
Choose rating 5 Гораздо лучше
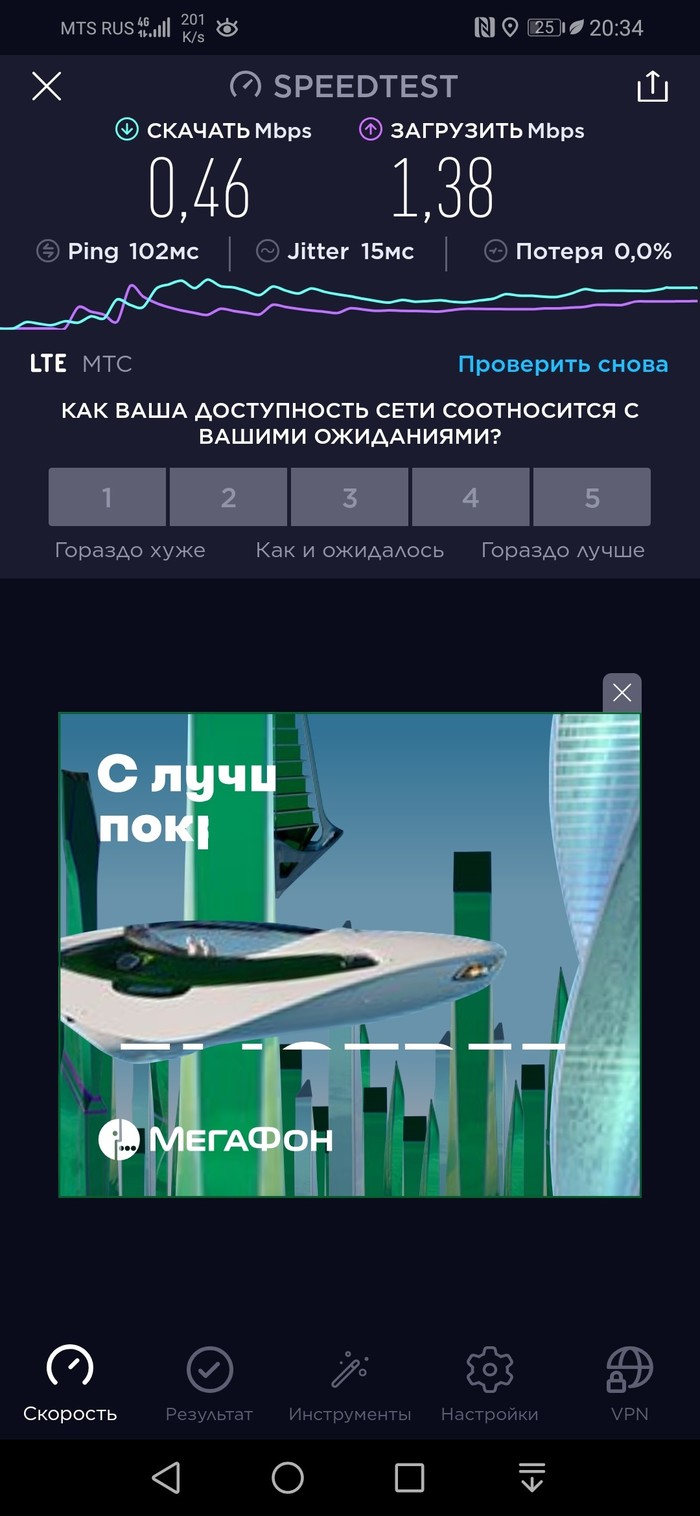[592, 497]
